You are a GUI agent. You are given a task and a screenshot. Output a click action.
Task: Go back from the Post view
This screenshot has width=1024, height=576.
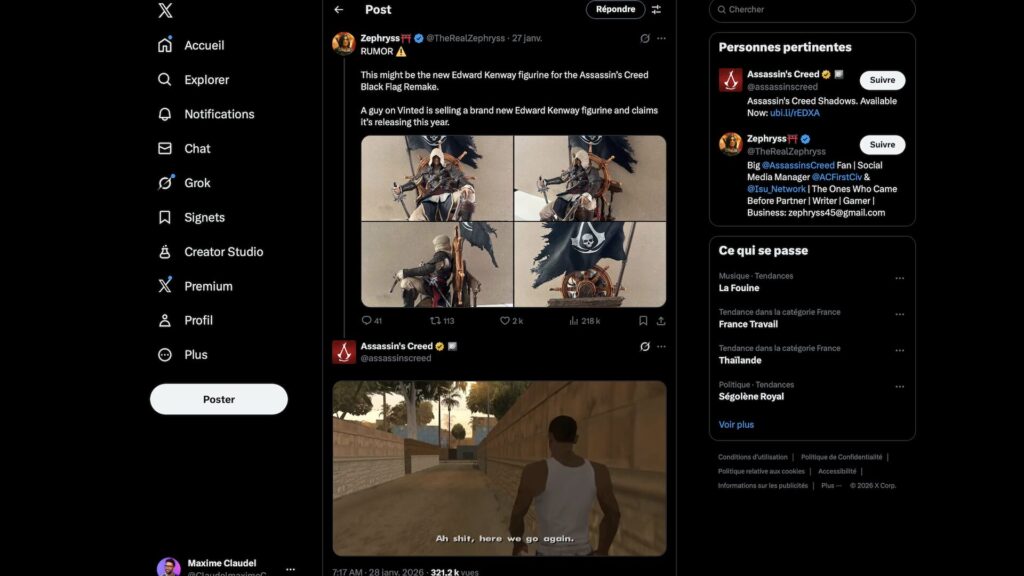click(339, 10)
